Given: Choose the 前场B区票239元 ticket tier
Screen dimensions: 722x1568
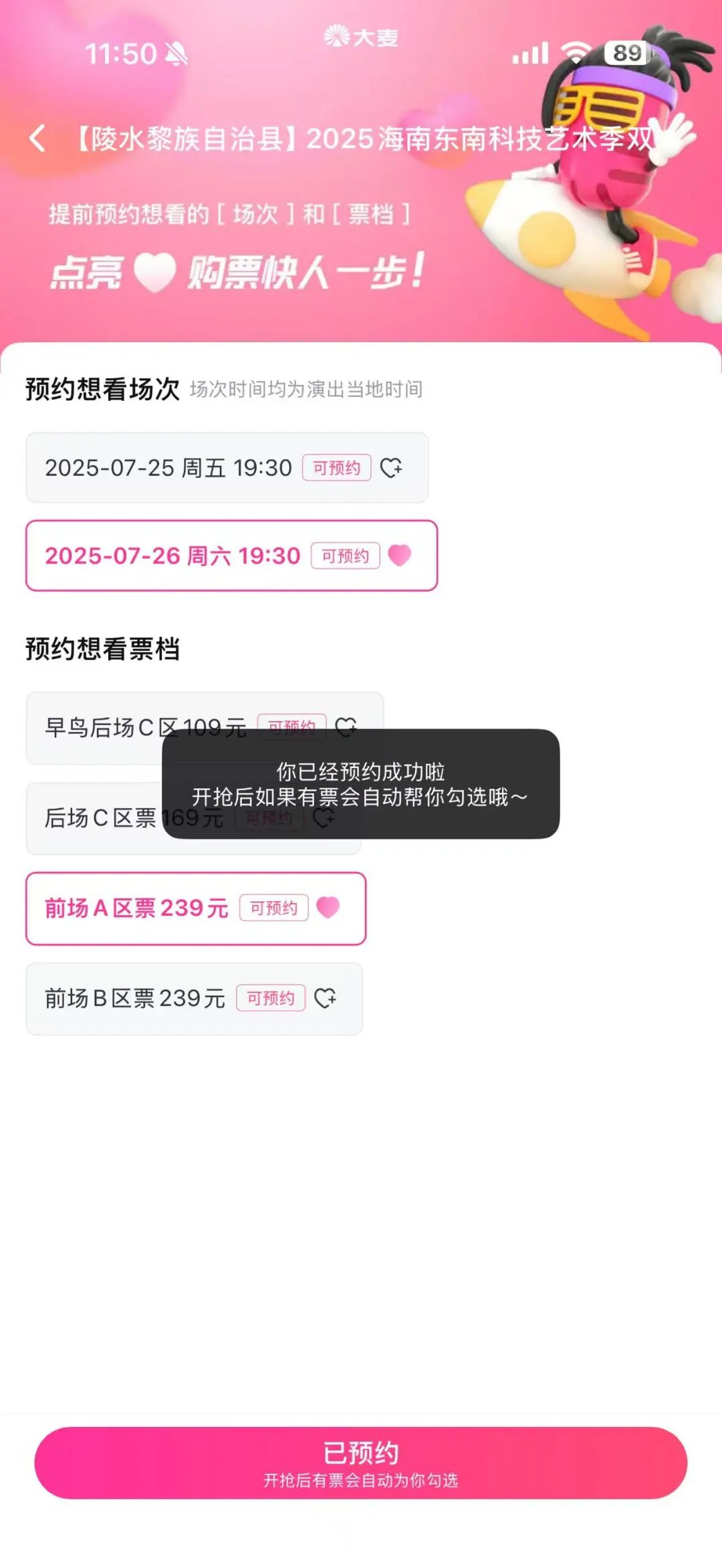Looking at the screenshot, I should (194, 999).
